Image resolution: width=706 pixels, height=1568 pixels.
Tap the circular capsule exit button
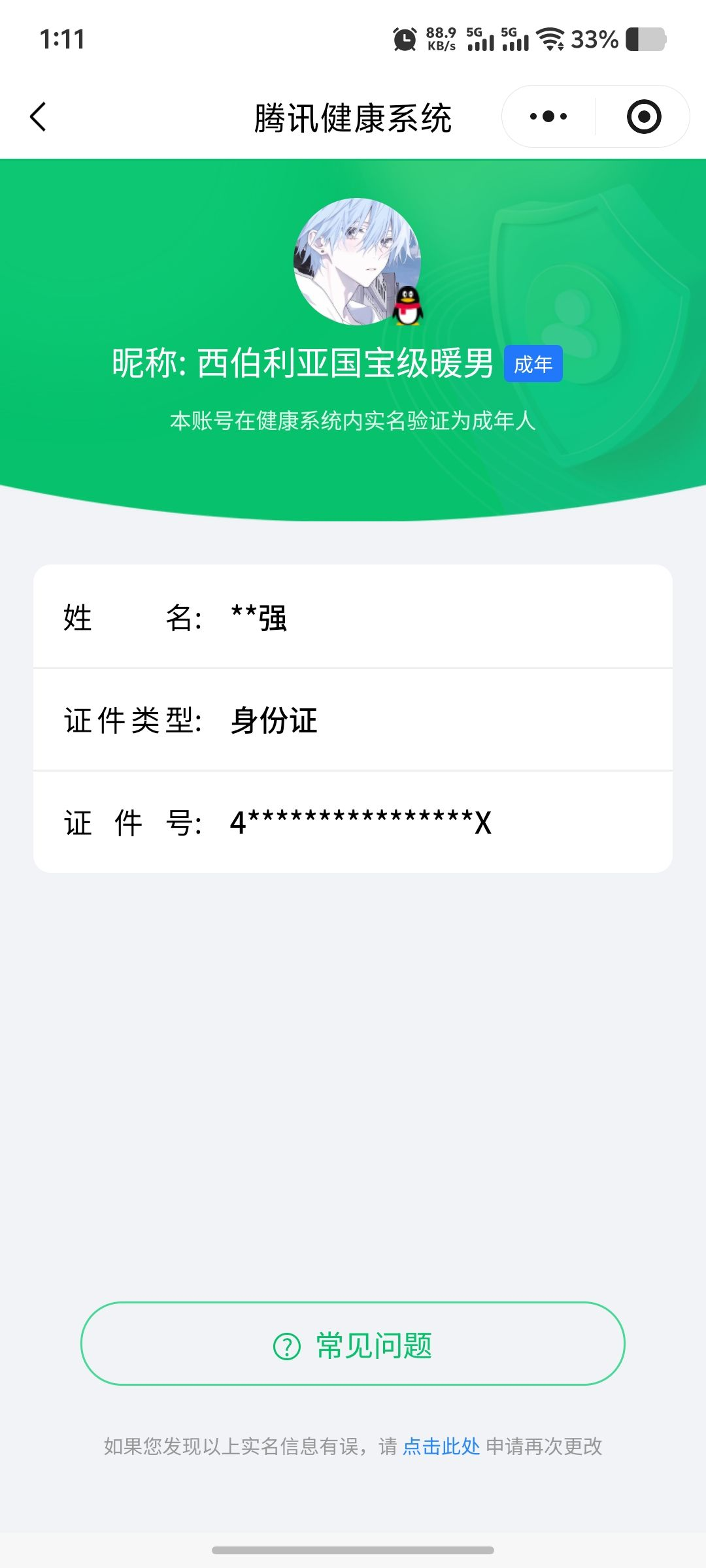(643, 116)
